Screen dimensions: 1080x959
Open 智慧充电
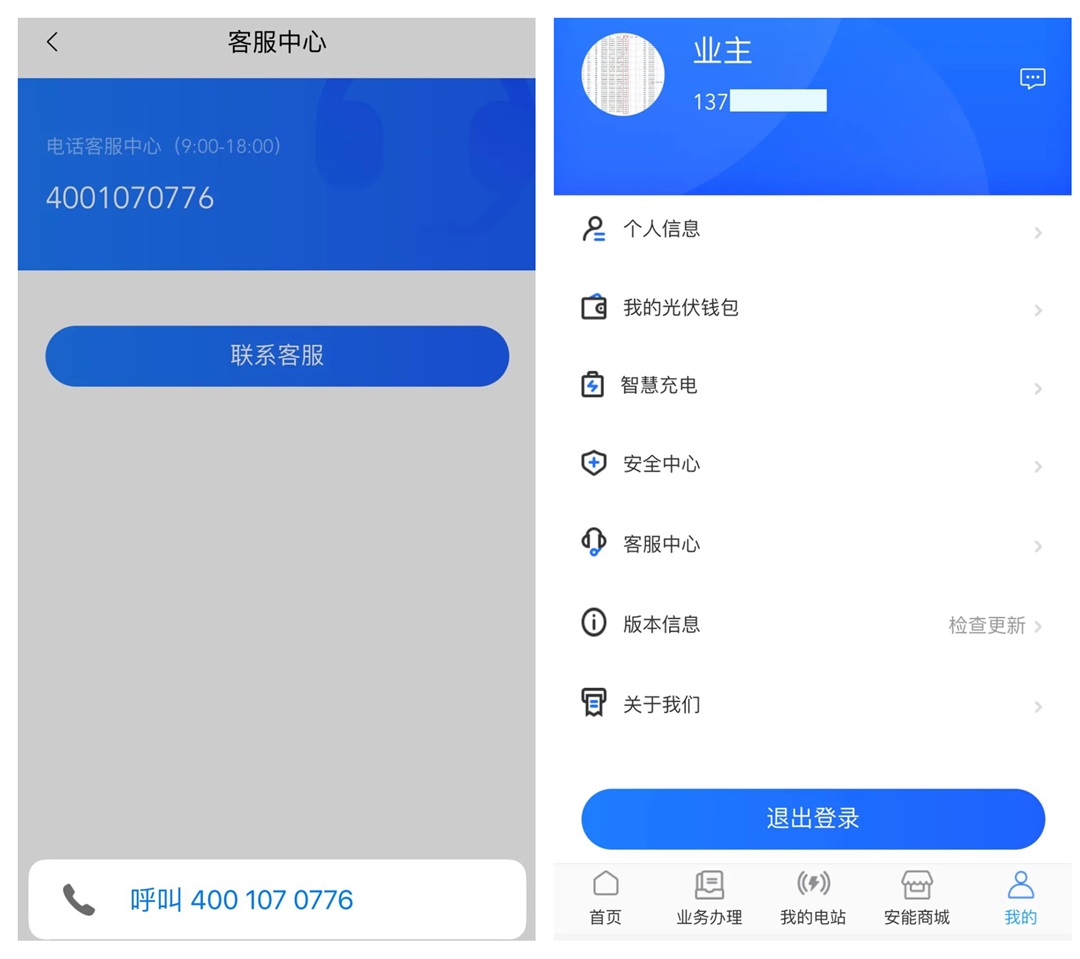(x=810, y=386)
